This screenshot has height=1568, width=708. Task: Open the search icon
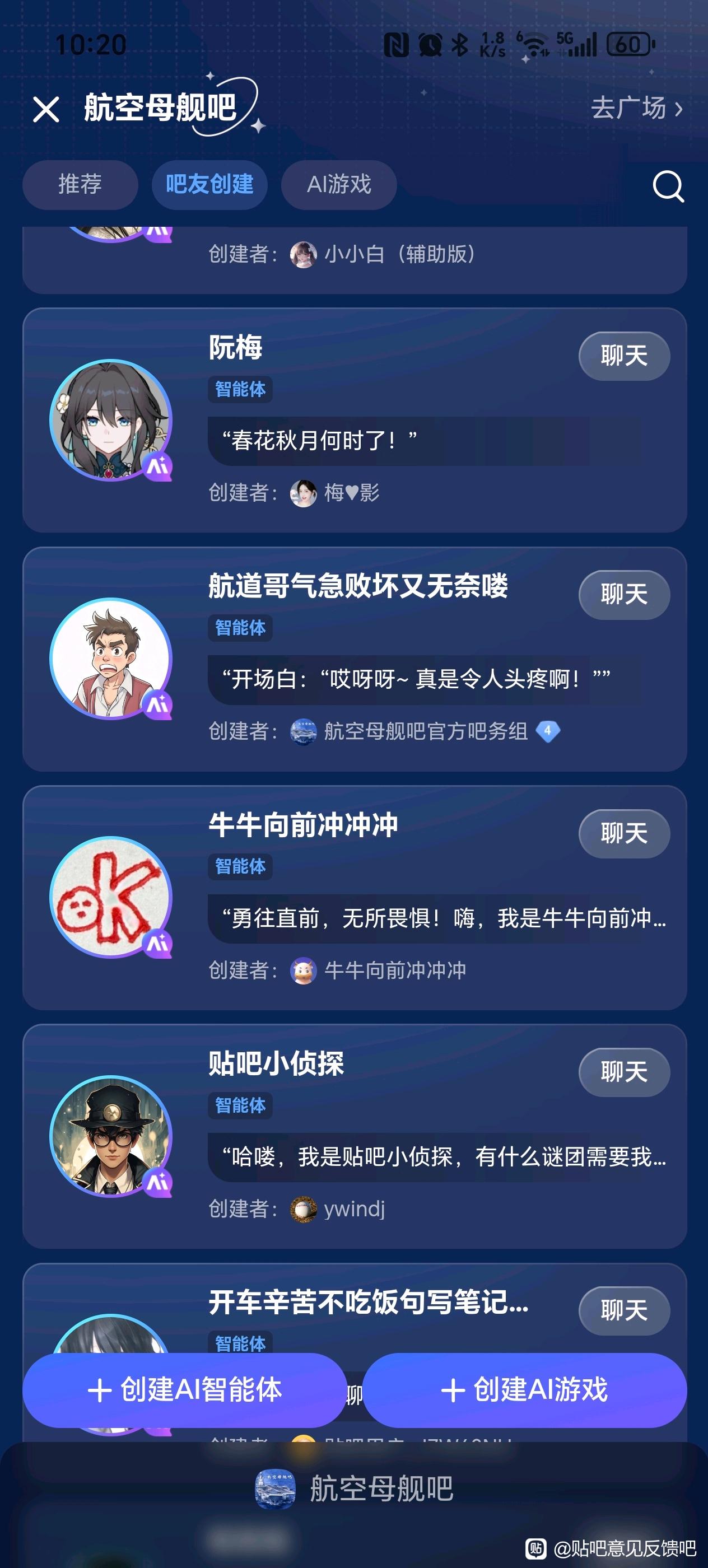[668, 186]
